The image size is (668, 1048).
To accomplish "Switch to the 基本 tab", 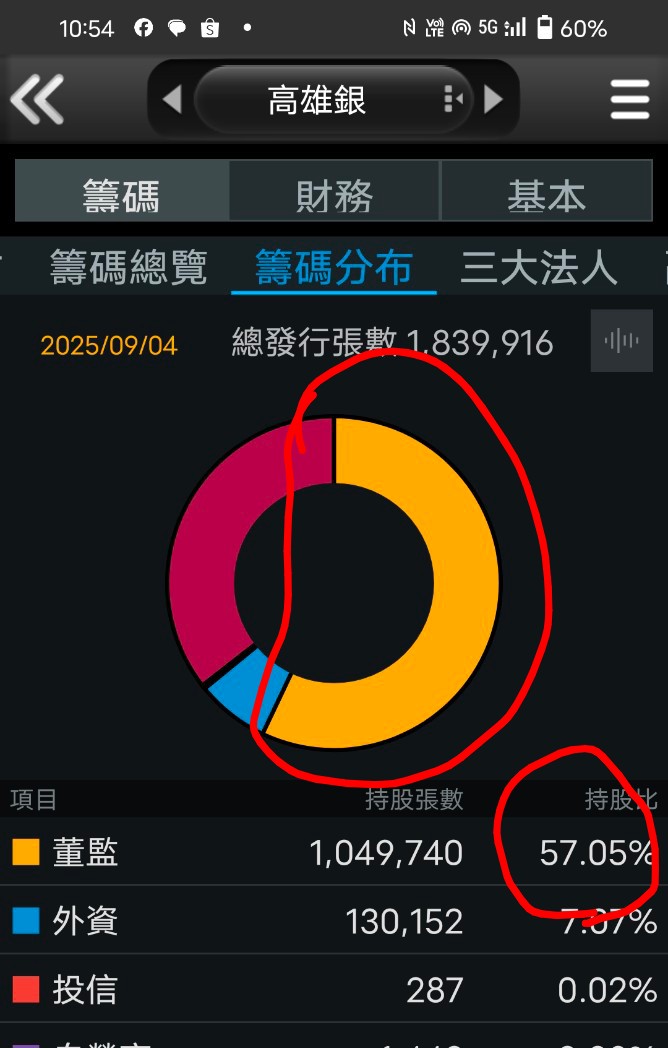I will click(546, 190).
